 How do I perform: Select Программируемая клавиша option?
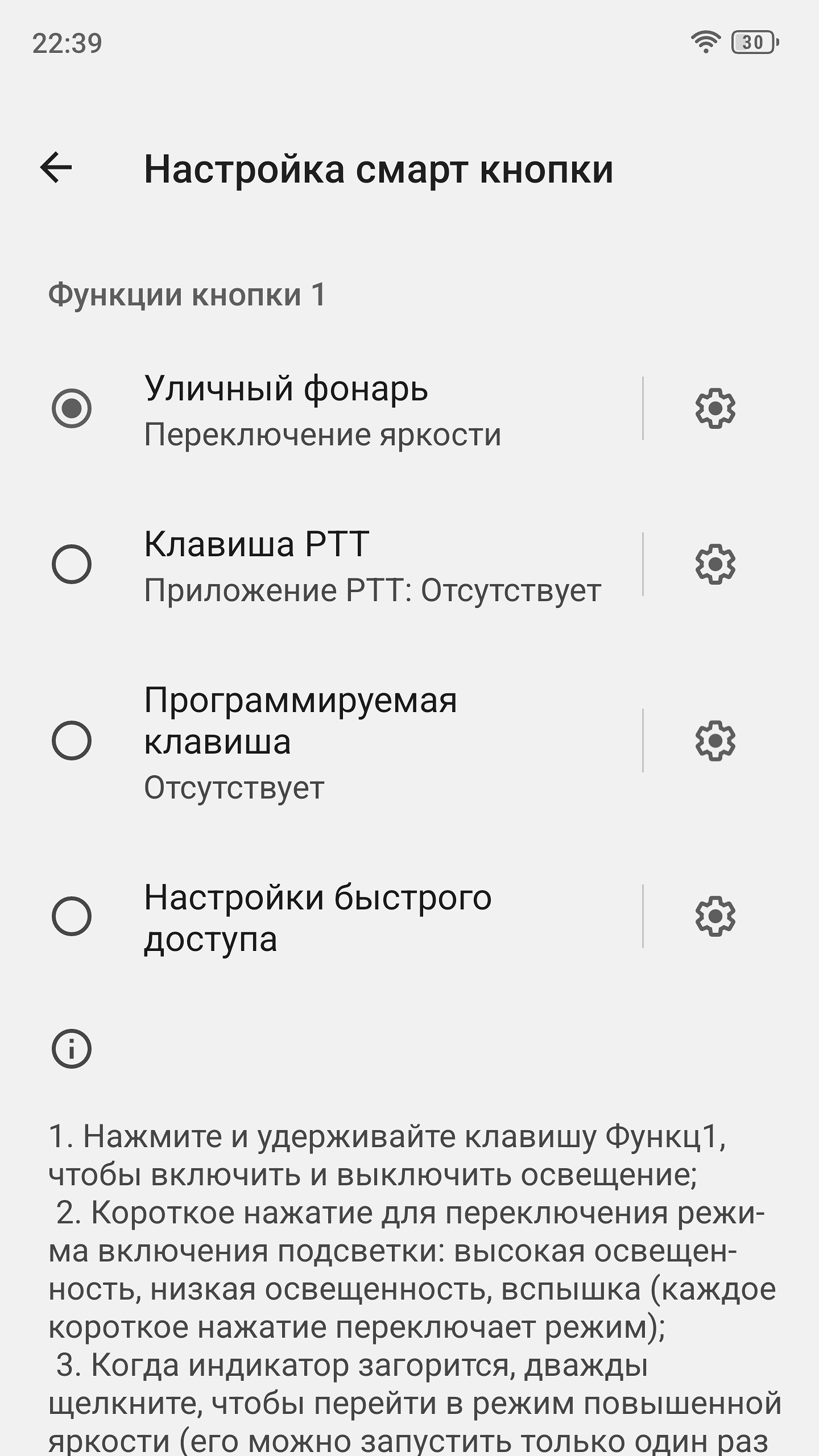tap(72, 741)
